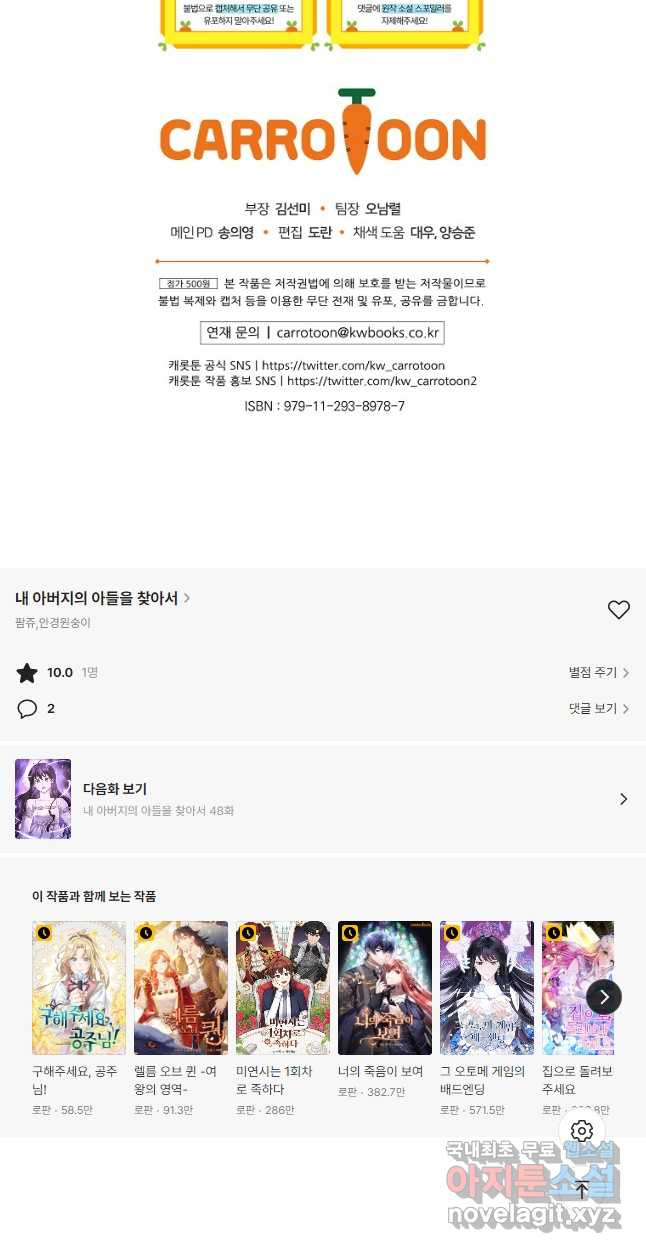Go to the next episode 다음화 보기
This screenshot has height=1253, width=646.
point(322,799)
